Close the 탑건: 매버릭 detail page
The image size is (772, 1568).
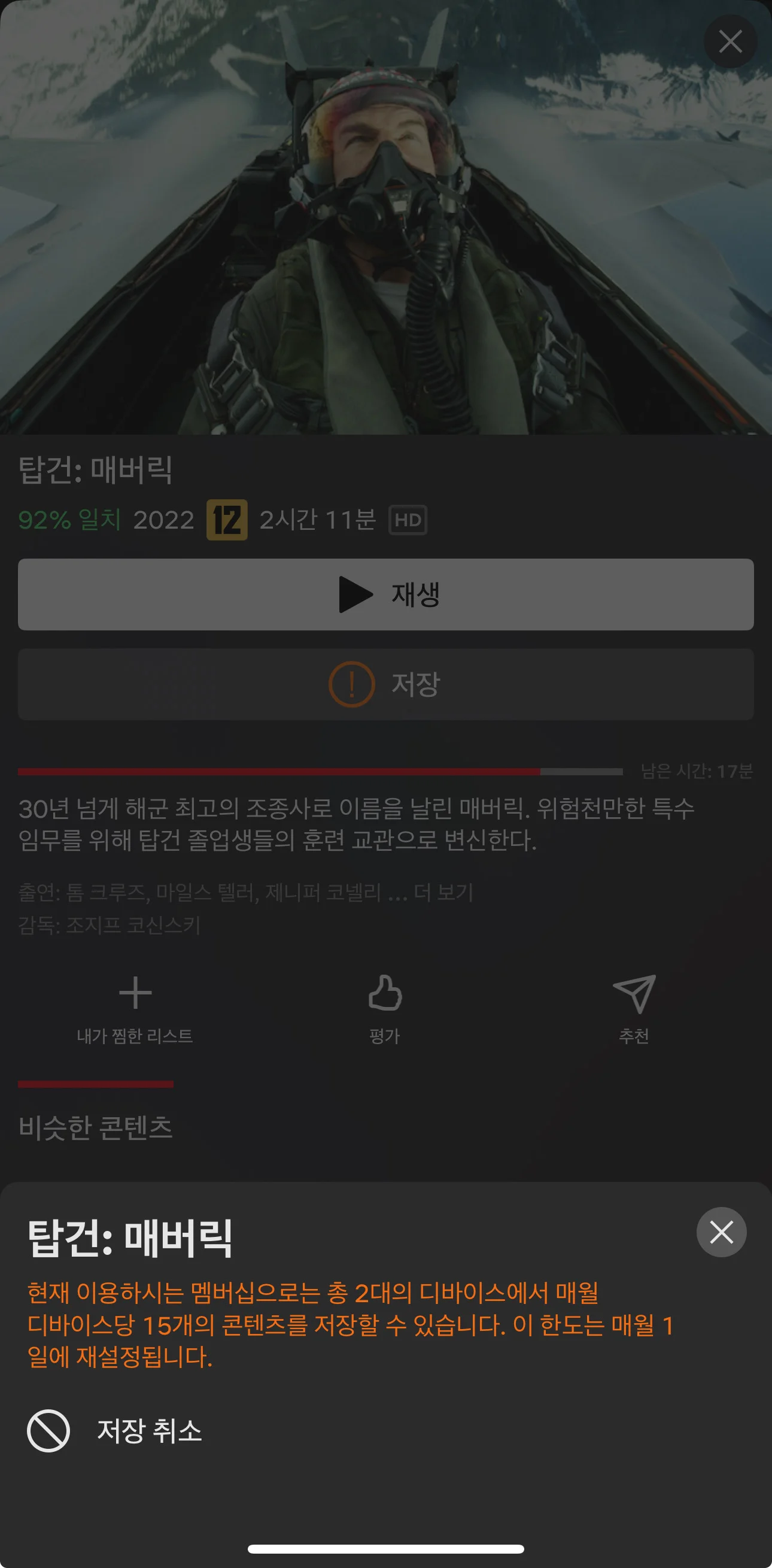[730, 42]
